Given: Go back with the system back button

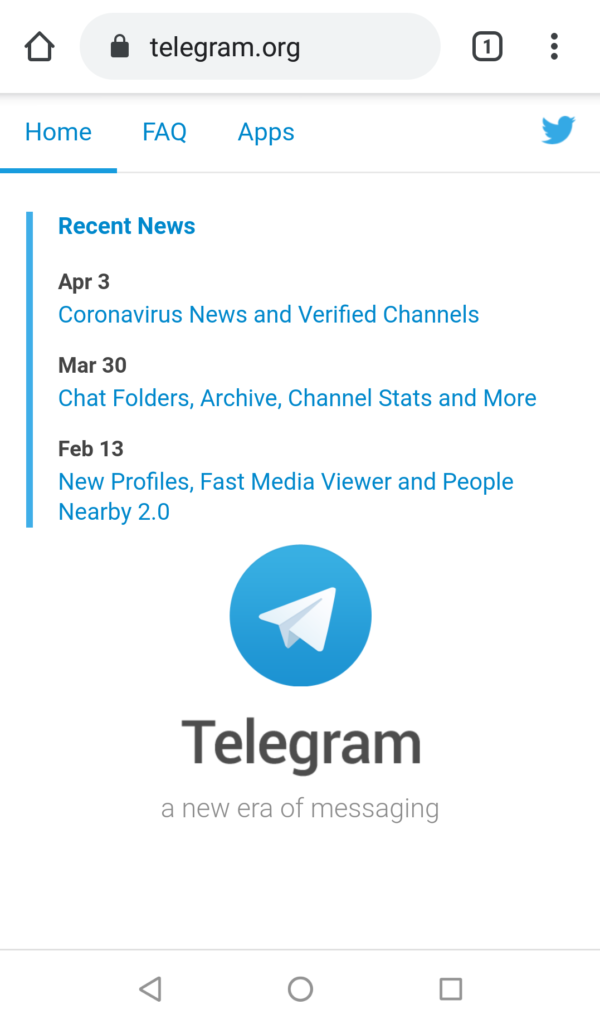Looking at the screenshot, I should [150, 989].
